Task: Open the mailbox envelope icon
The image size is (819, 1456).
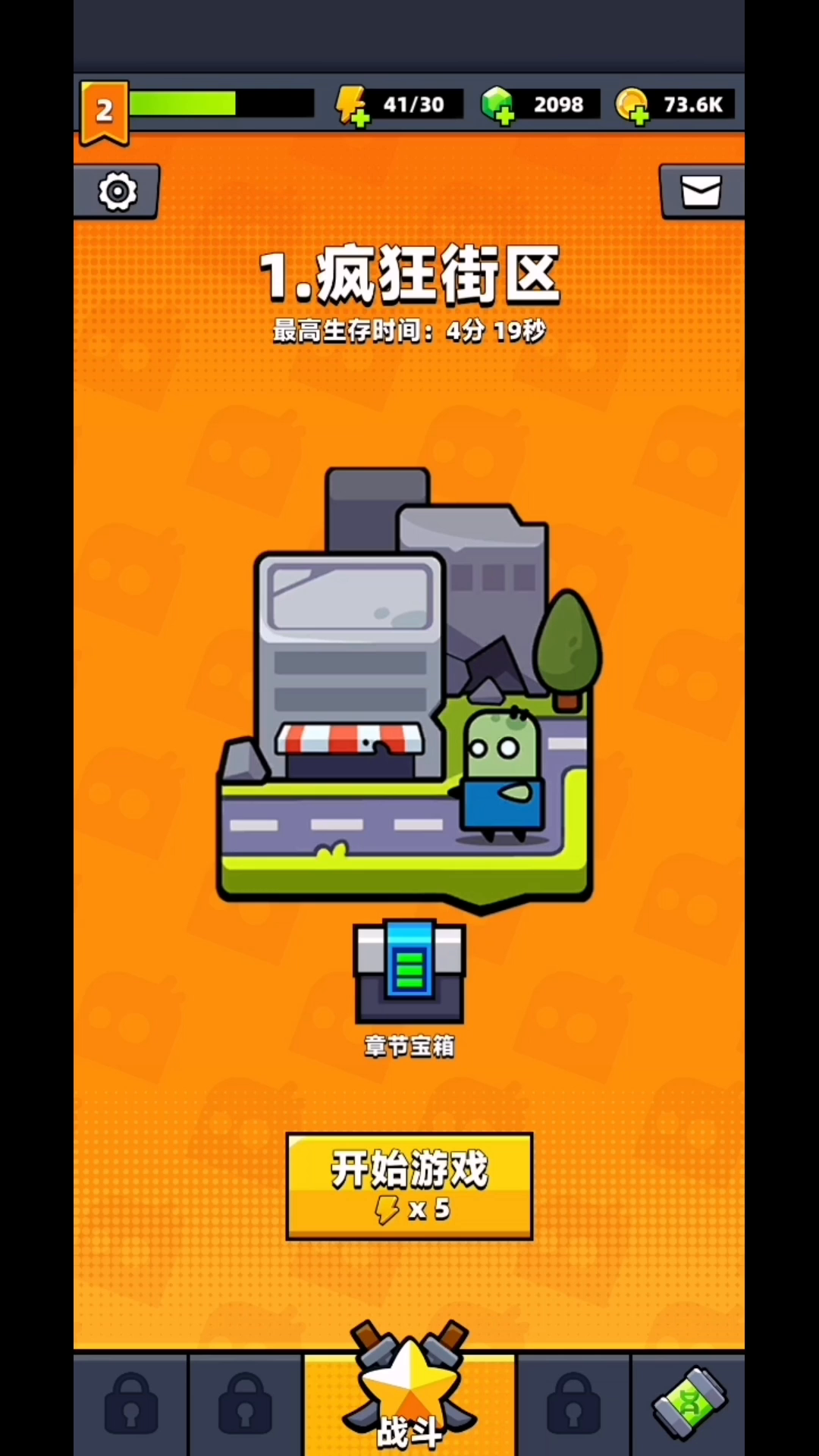Action: click(x=701, y=191)
